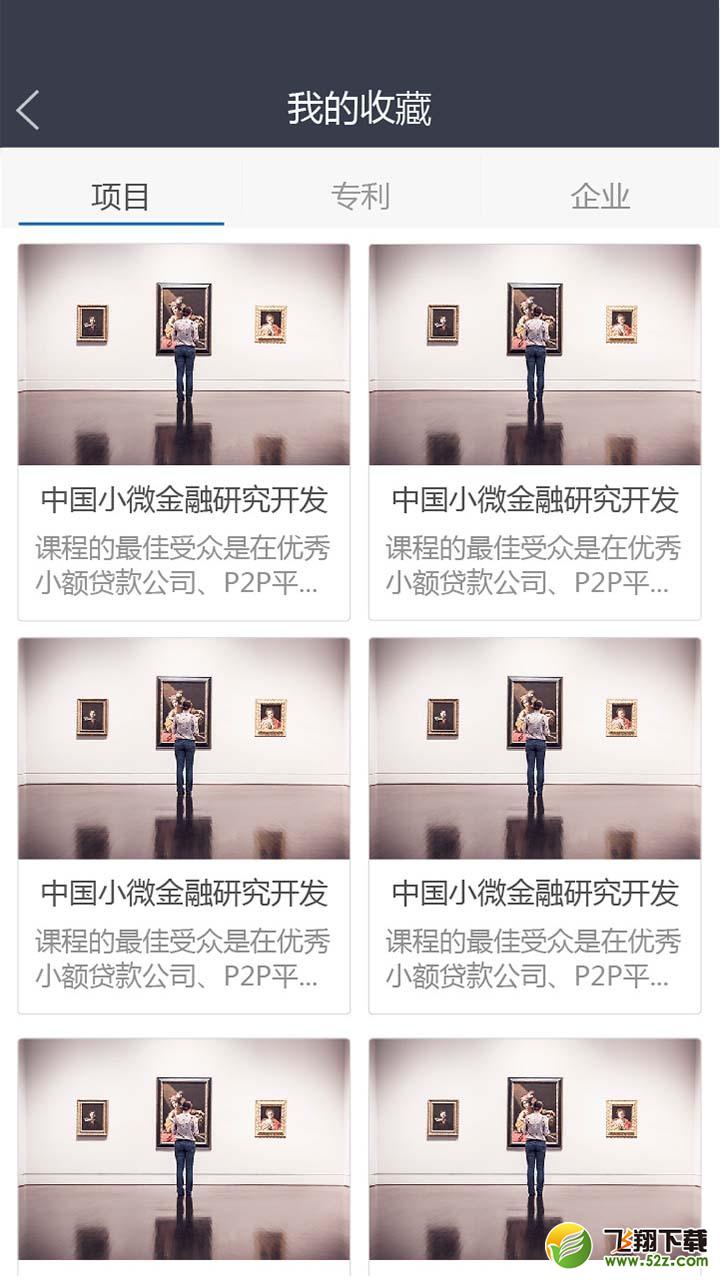Switch to the 专利 tab
Screen dimensions: 720x1280
pyautogui.click(x=360, y=196)
